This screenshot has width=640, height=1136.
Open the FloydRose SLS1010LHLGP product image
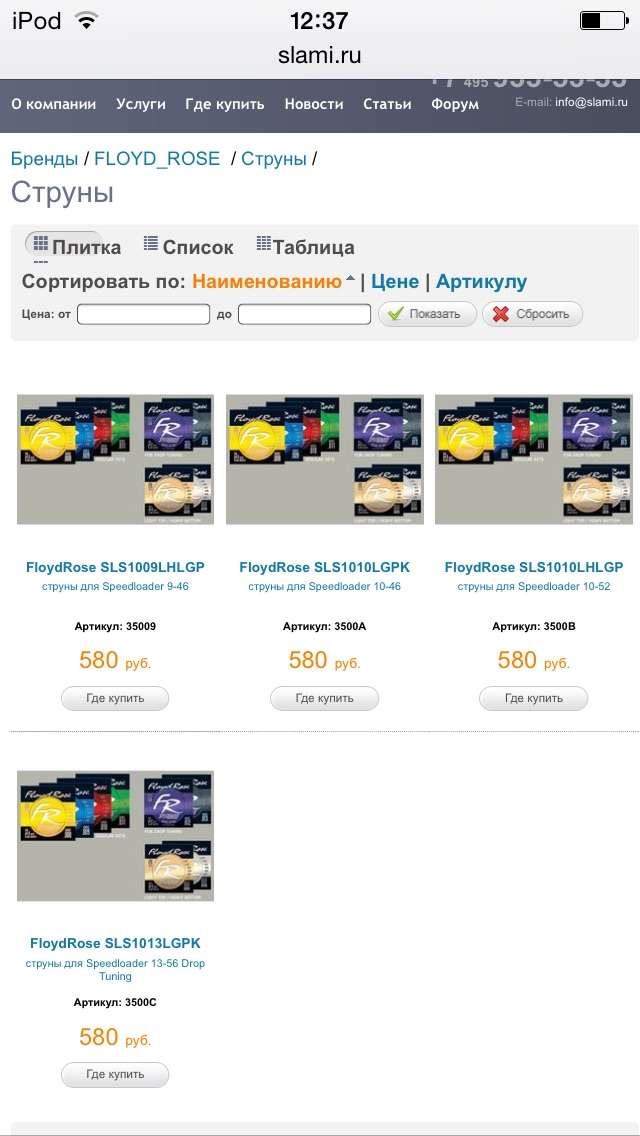533,459
